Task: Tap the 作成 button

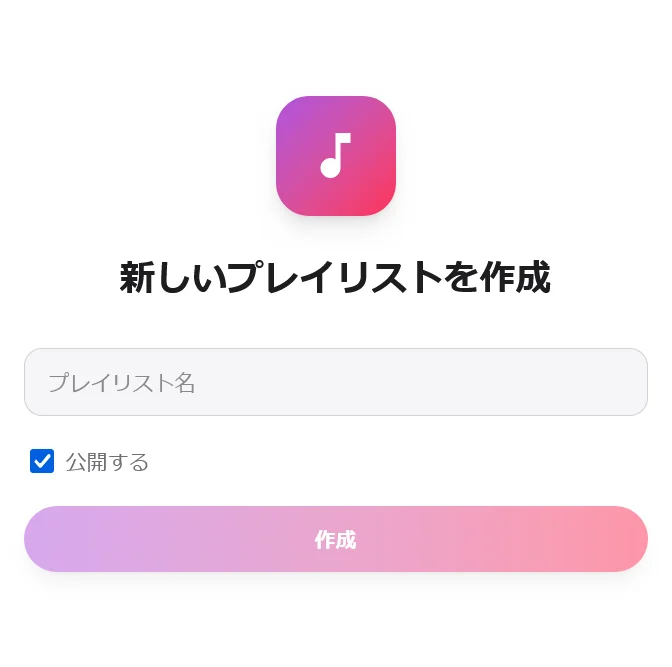Action: (335, 539)
